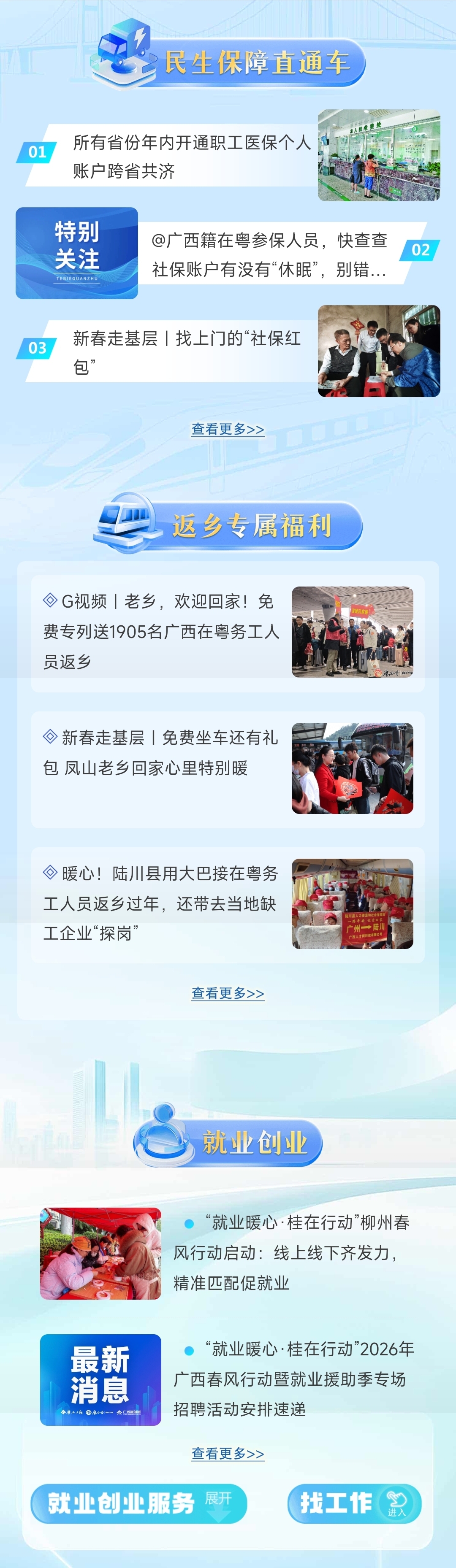The height and width of the screenshot is (1568, 456).
Task: Open the 柳州春风行动 employment launch article
Action: click(x=291, y=1253)
